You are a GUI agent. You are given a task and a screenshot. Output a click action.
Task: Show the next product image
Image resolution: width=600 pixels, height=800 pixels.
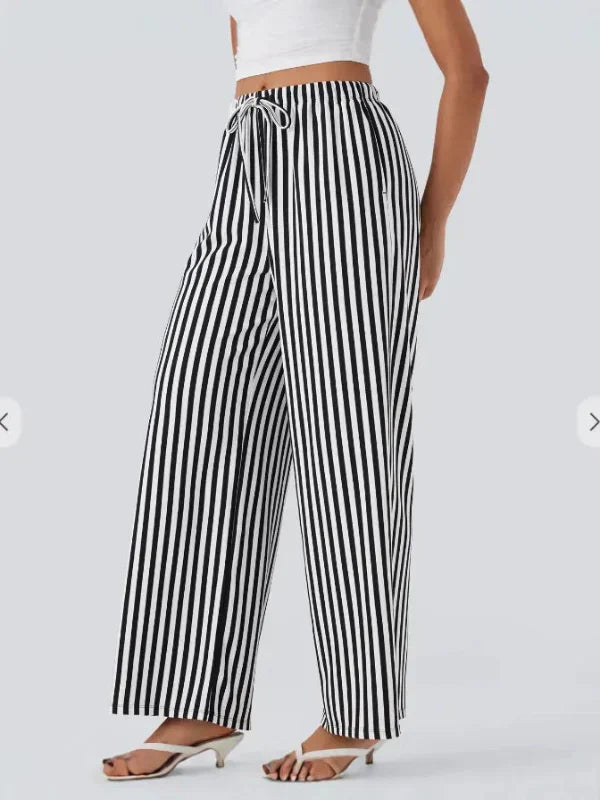[x=592, y=422]
